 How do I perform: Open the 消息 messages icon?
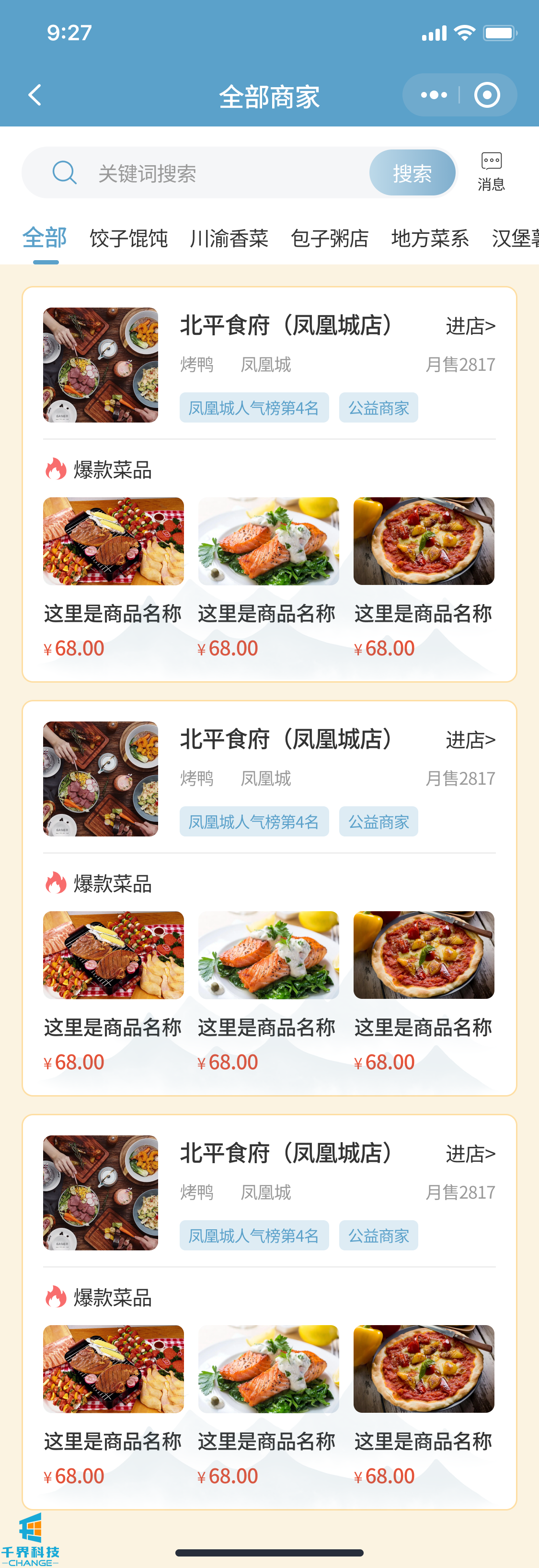[491, 171]
